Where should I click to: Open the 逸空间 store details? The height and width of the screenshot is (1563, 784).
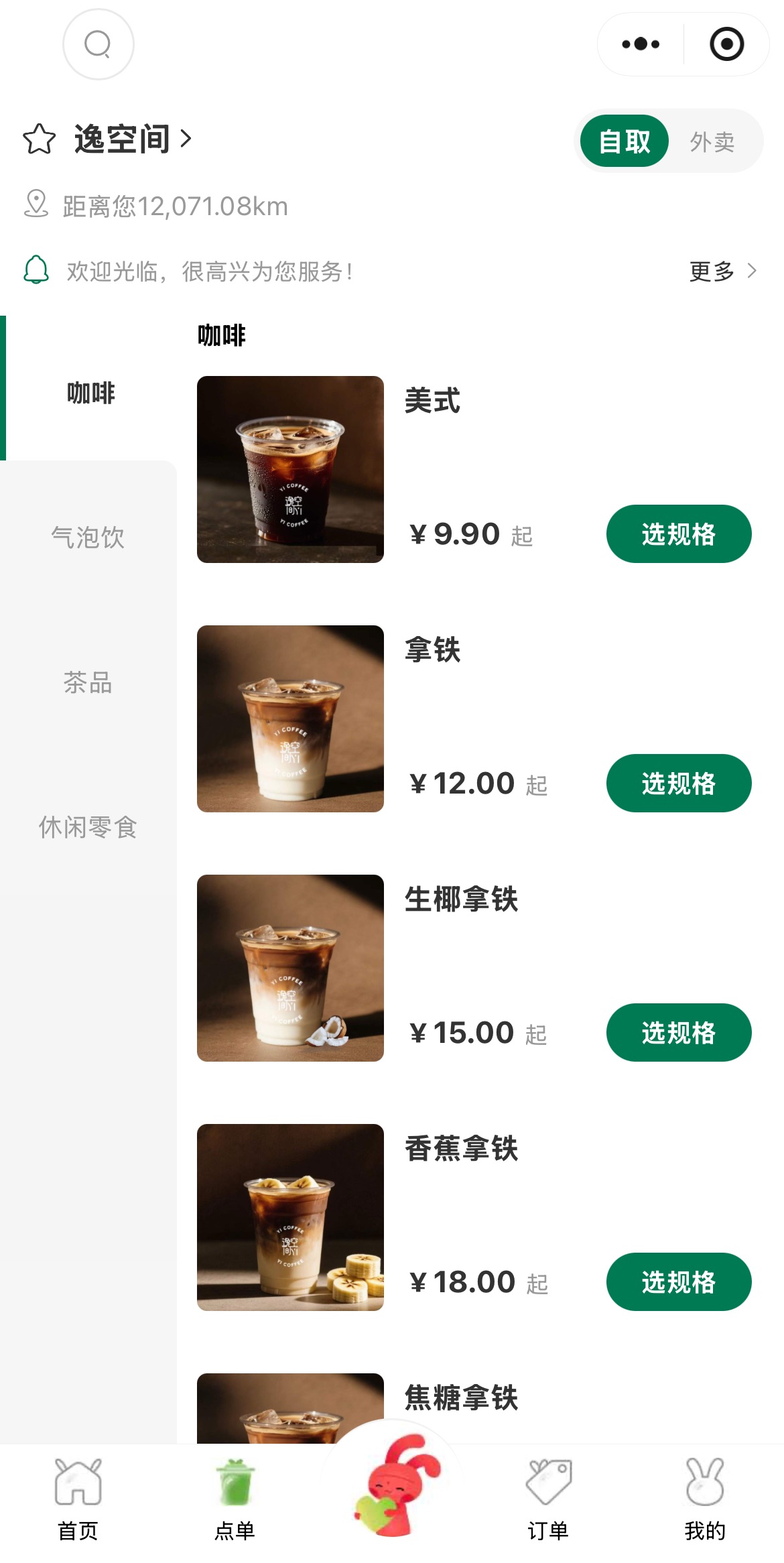133,139
